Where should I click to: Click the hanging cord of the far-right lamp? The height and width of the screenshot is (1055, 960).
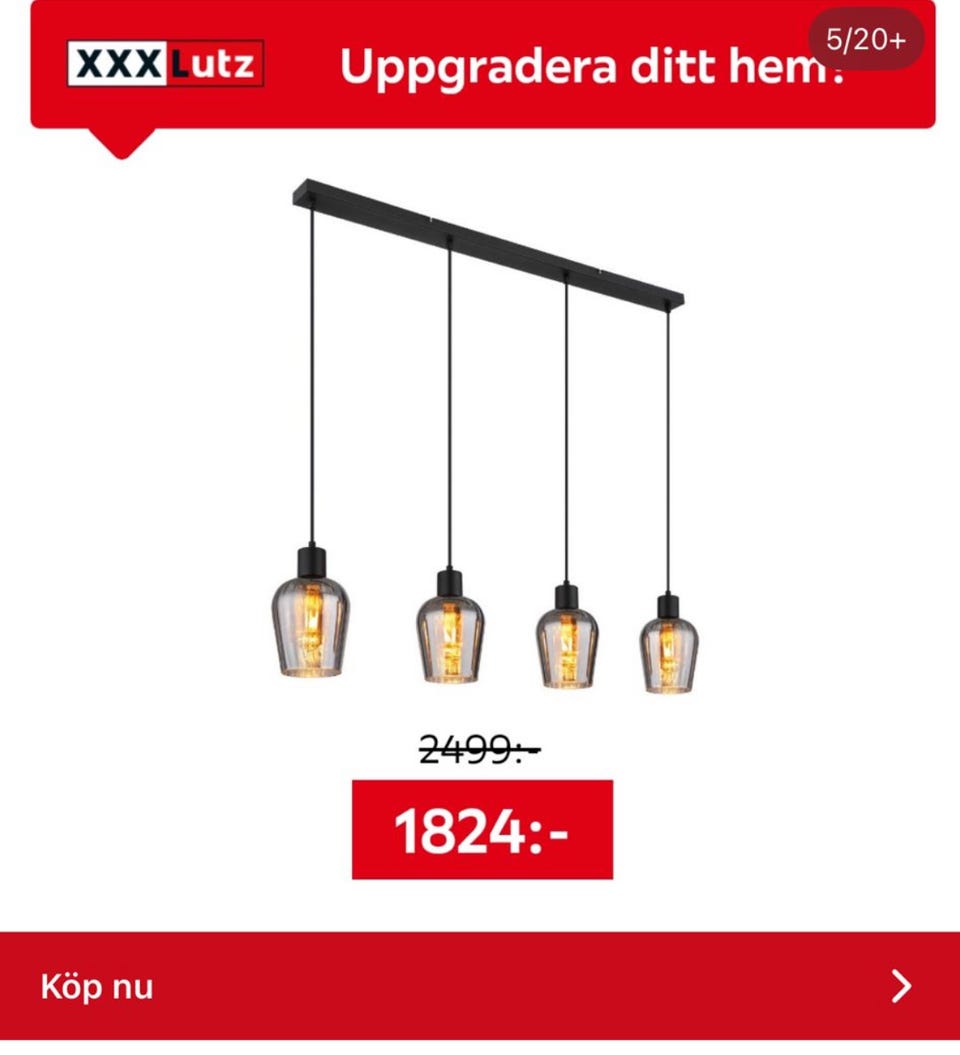coord(666,450)
